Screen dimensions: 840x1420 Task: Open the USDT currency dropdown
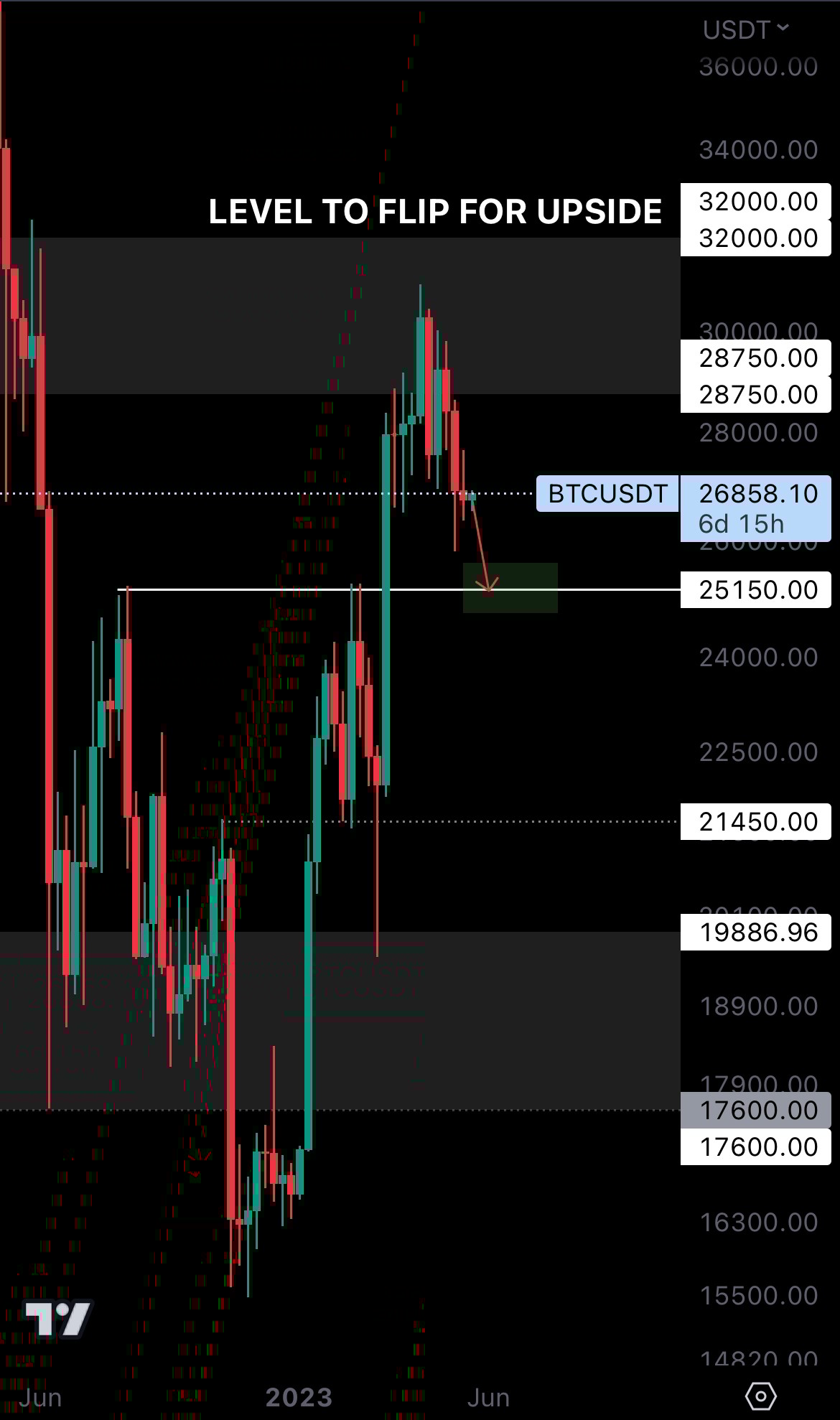[745, 29]
